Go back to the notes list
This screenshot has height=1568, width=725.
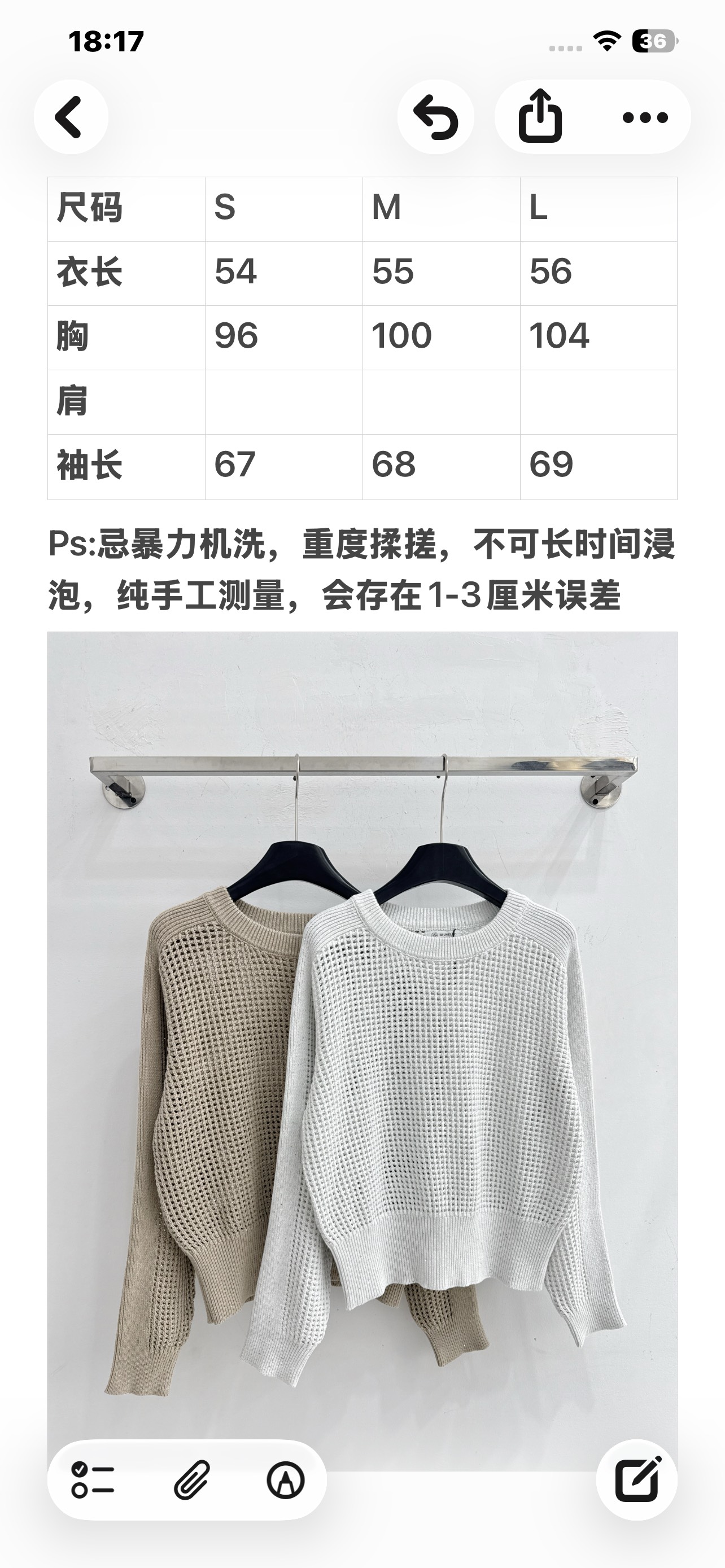(71, 117)
